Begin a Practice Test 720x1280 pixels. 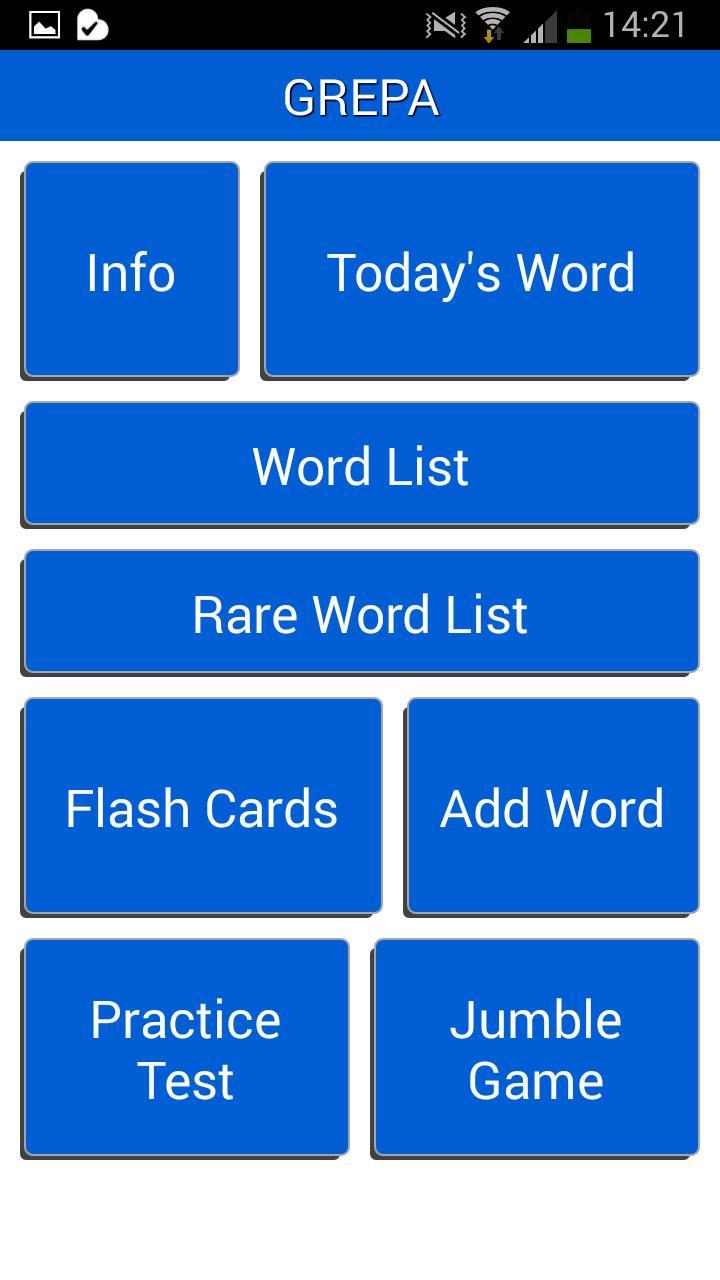coord(185,1048)
